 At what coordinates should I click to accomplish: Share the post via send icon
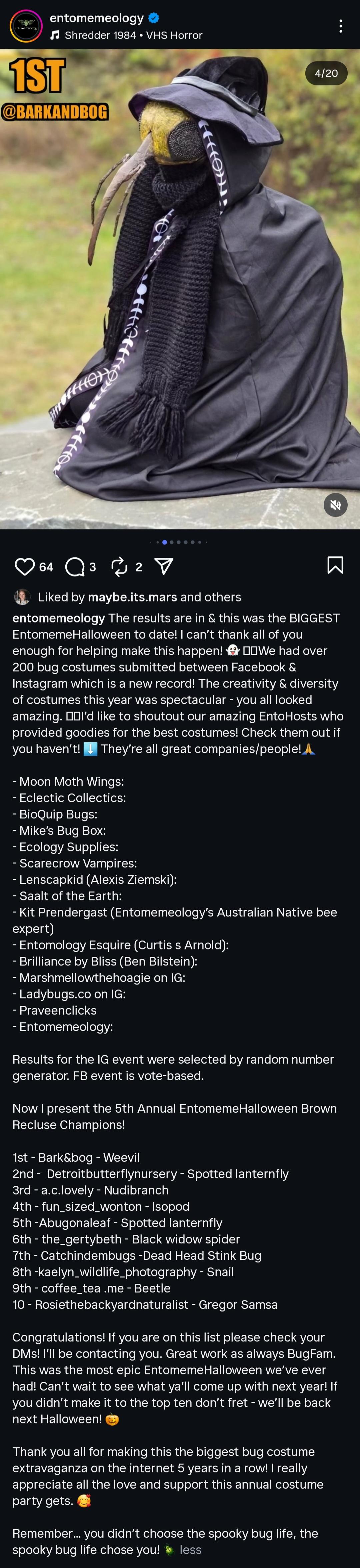[x=164, y=567]
